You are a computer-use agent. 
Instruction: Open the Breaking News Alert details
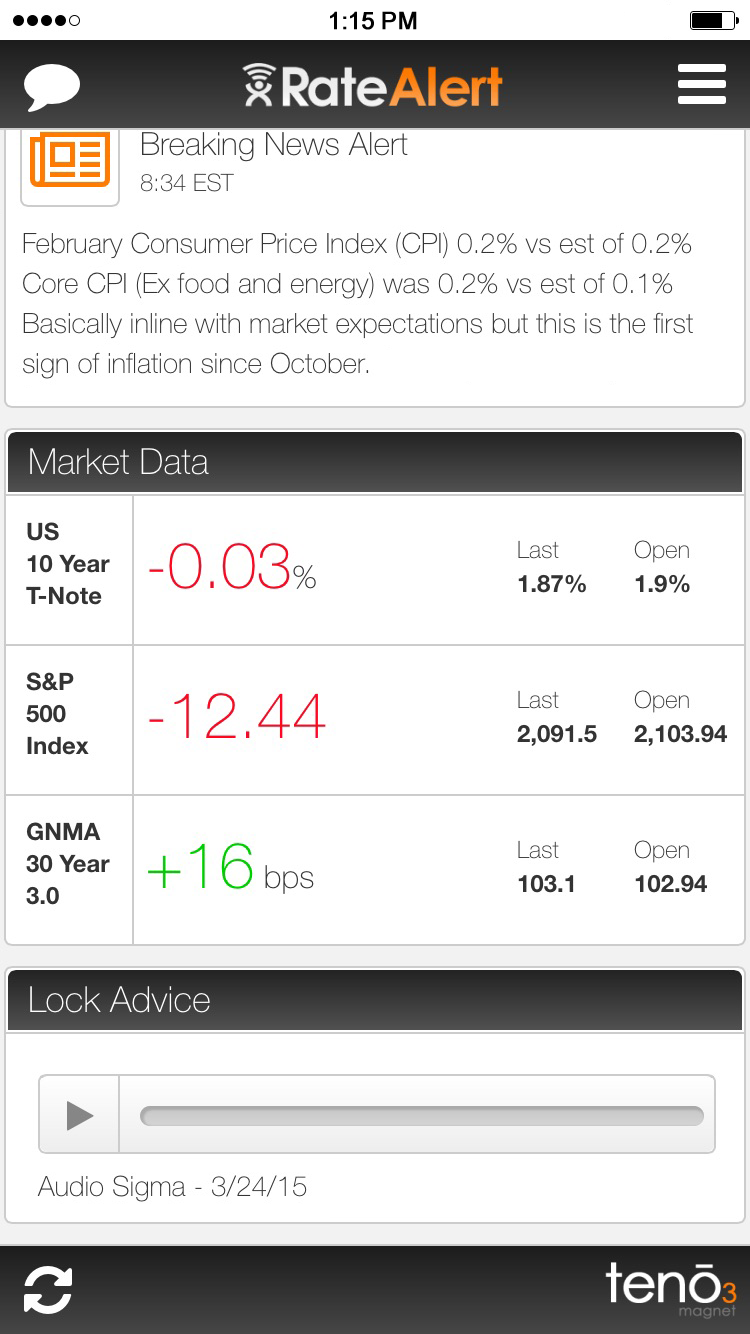pos(270,144)
